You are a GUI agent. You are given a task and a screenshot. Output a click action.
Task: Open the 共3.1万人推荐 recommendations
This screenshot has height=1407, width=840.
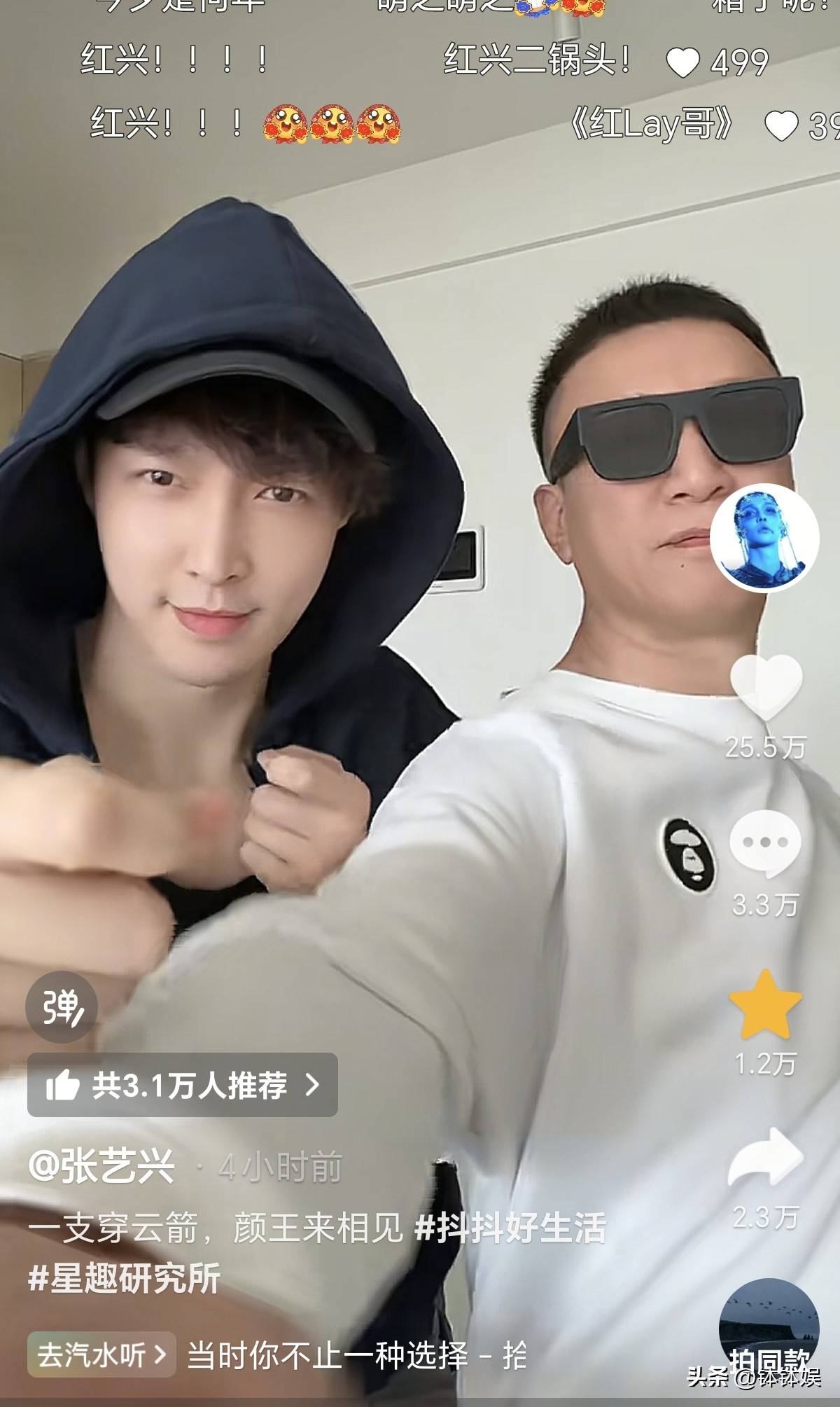[x=182, y=1085]
